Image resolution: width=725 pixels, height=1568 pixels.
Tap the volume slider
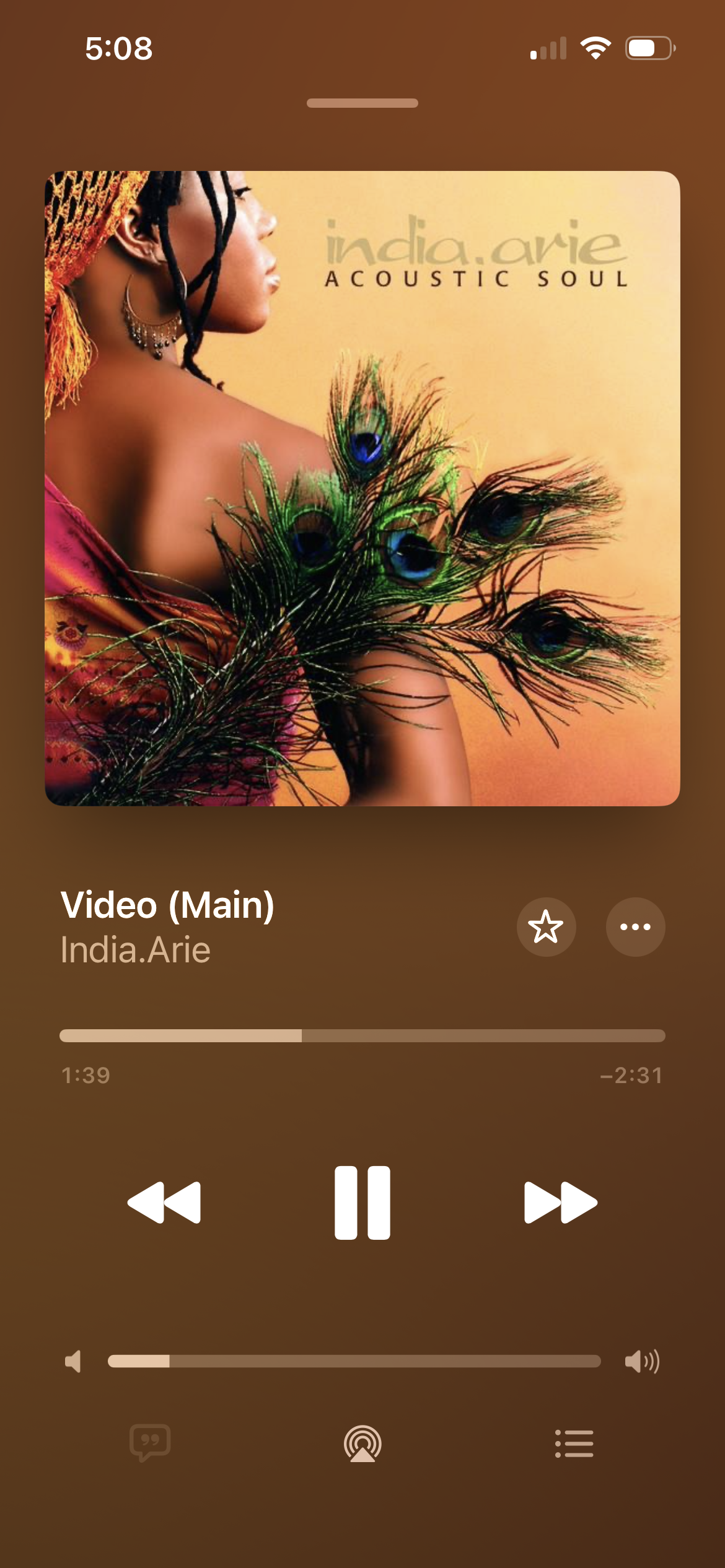point(354,1361)
